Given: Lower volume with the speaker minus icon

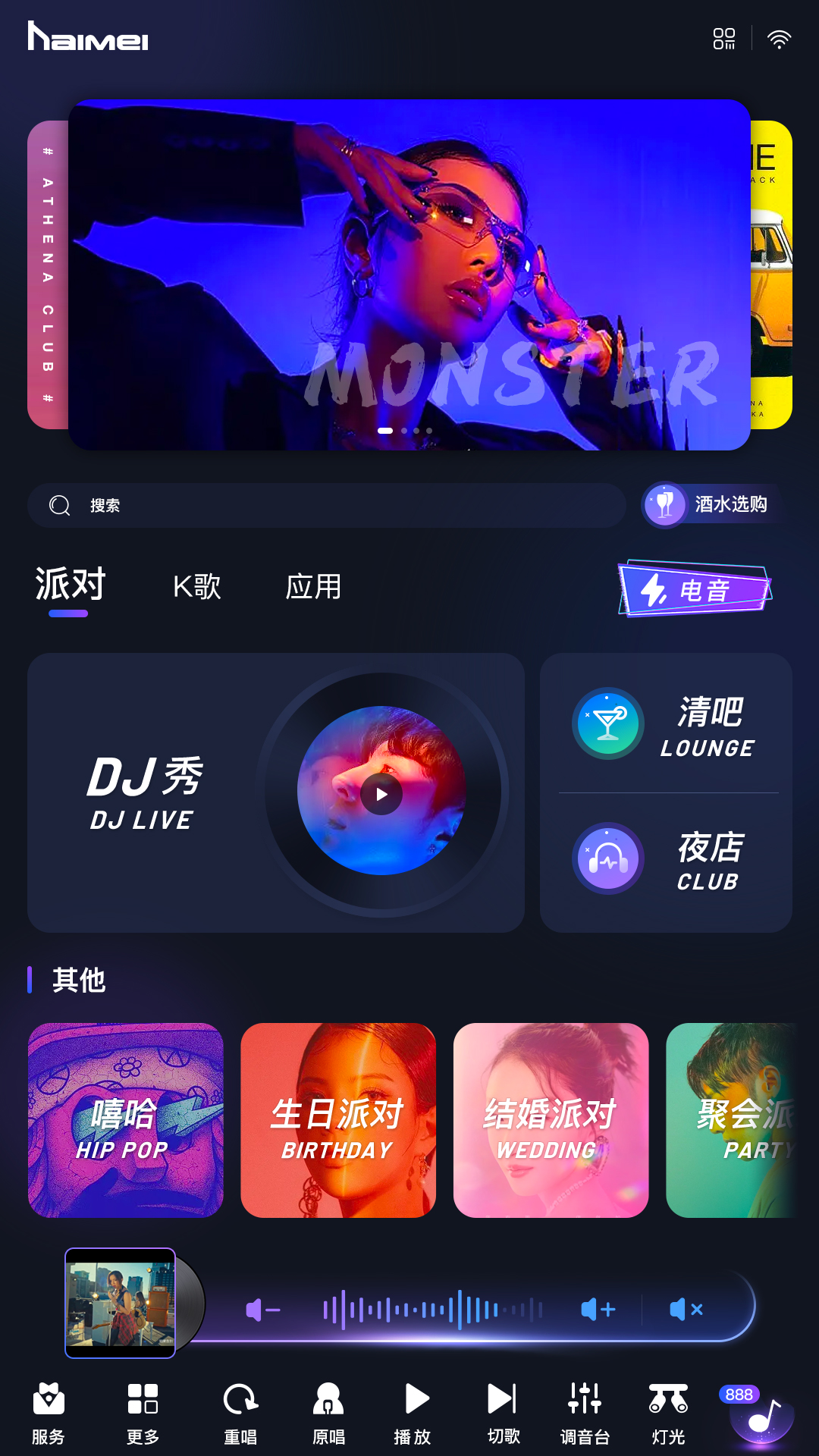Looking at the screenshot, I should point(263,1310).
